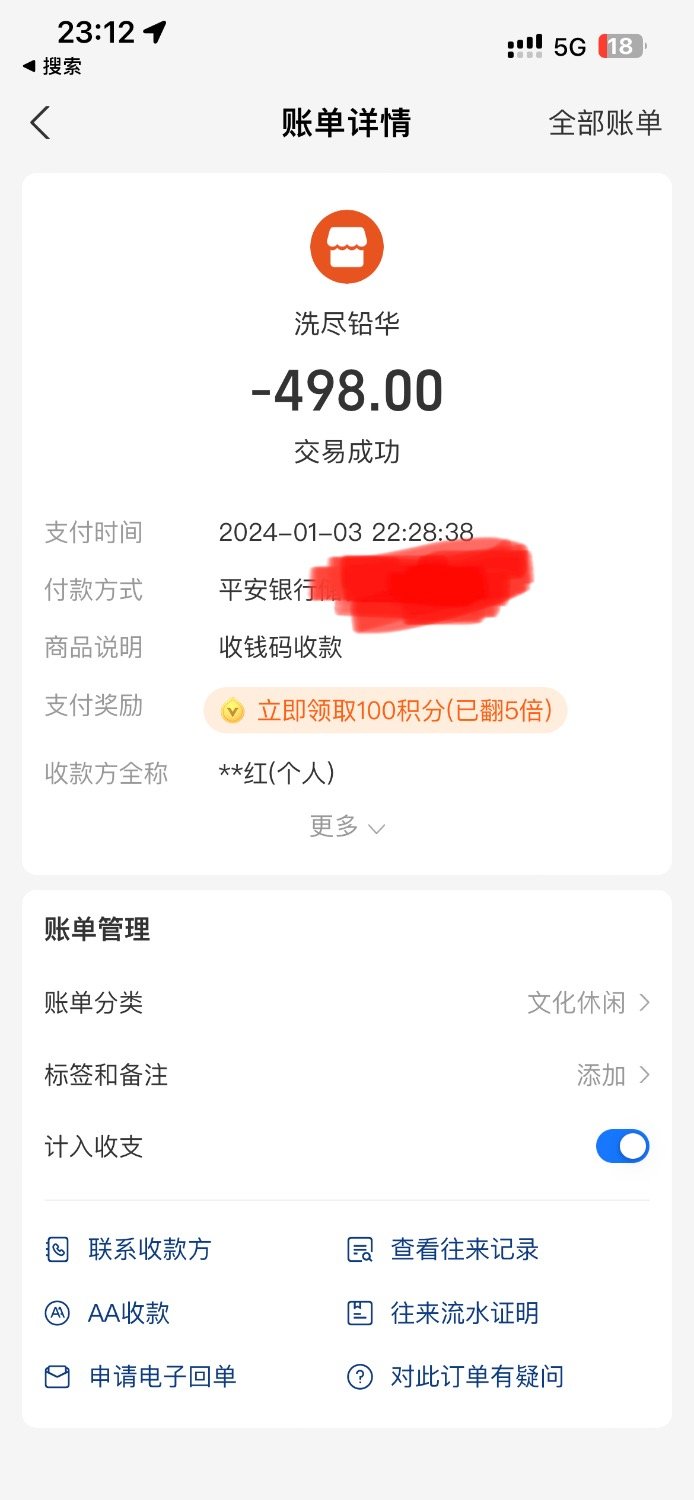Open the 账单分类 row
This screenshot has height=1500, width=694.
[x=346, y=1002]
